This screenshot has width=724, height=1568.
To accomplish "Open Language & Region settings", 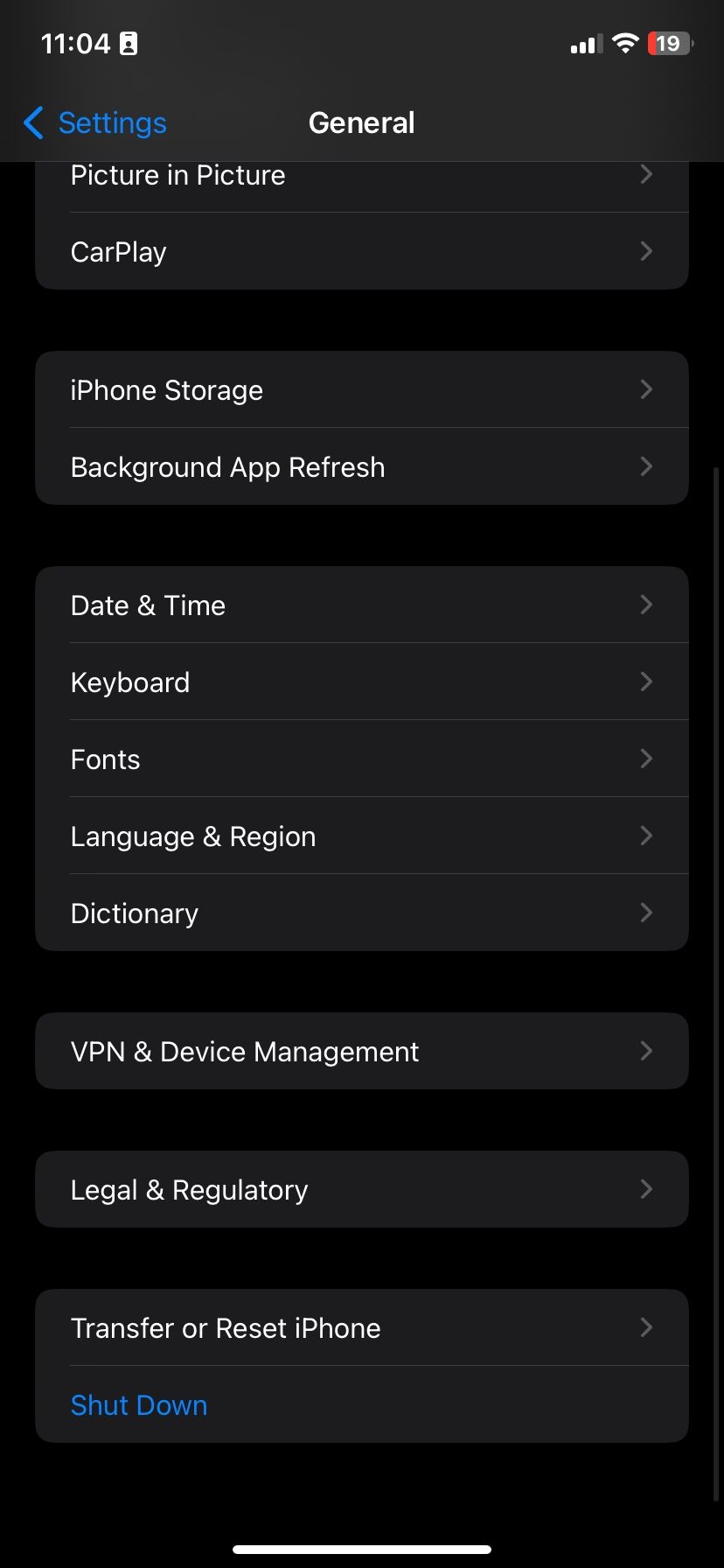I will pyautogui.click(x=362, y=836).
